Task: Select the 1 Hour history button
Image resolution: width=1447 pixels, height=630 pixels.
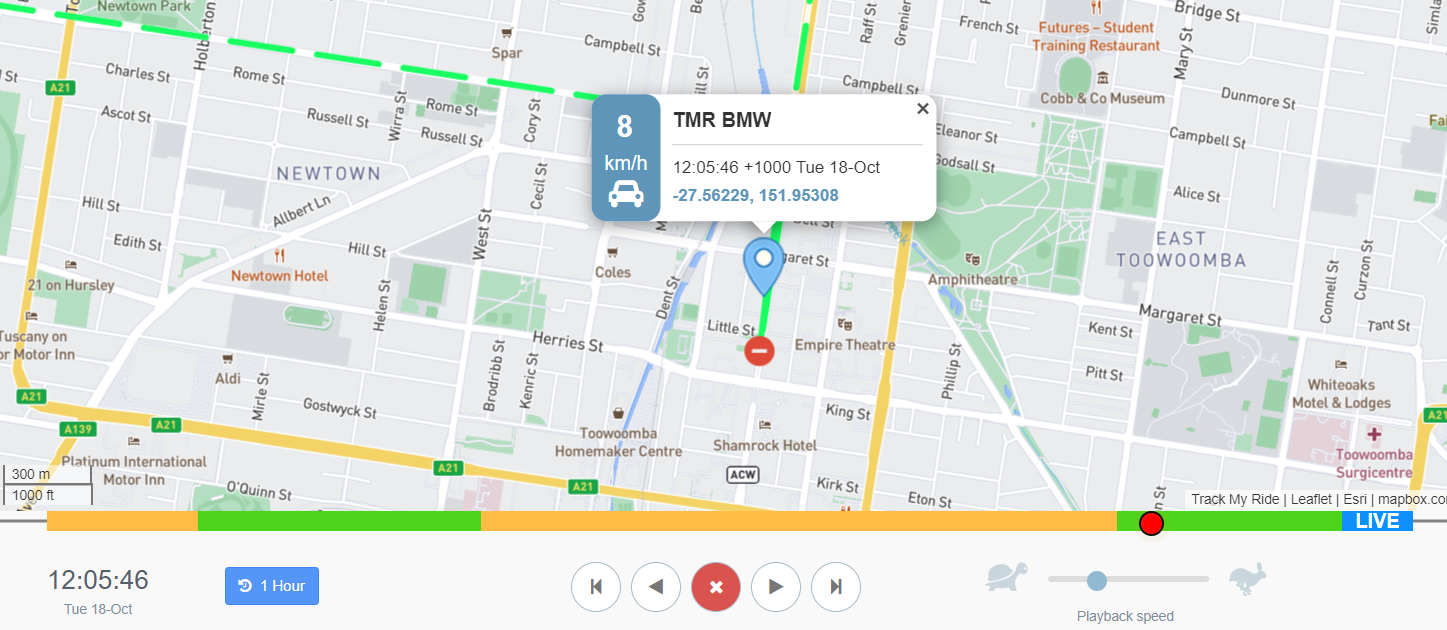Action: tap(272, 586)
